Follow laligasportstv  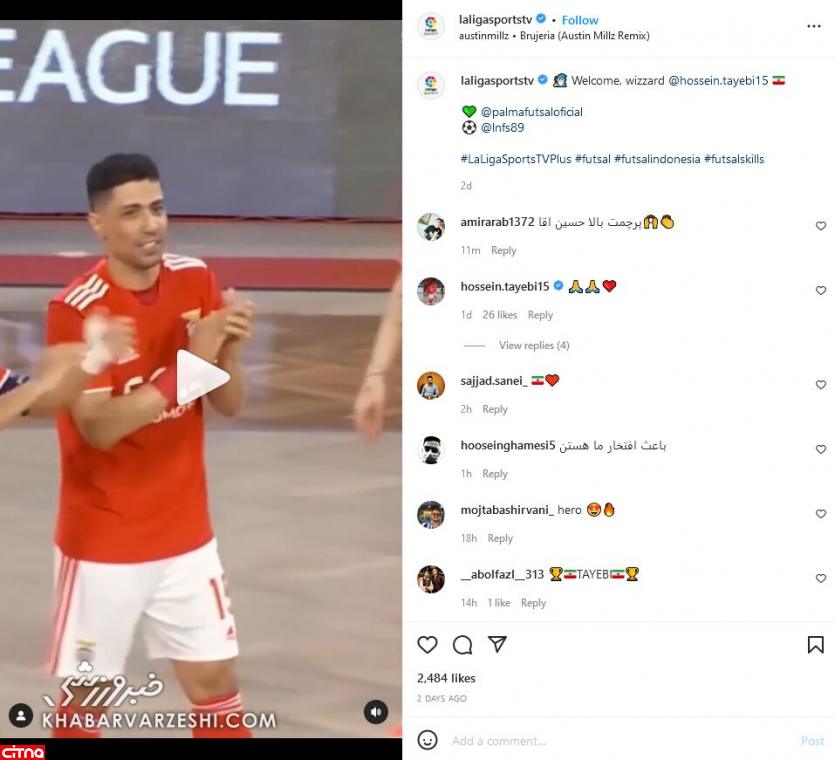[580, 20]
